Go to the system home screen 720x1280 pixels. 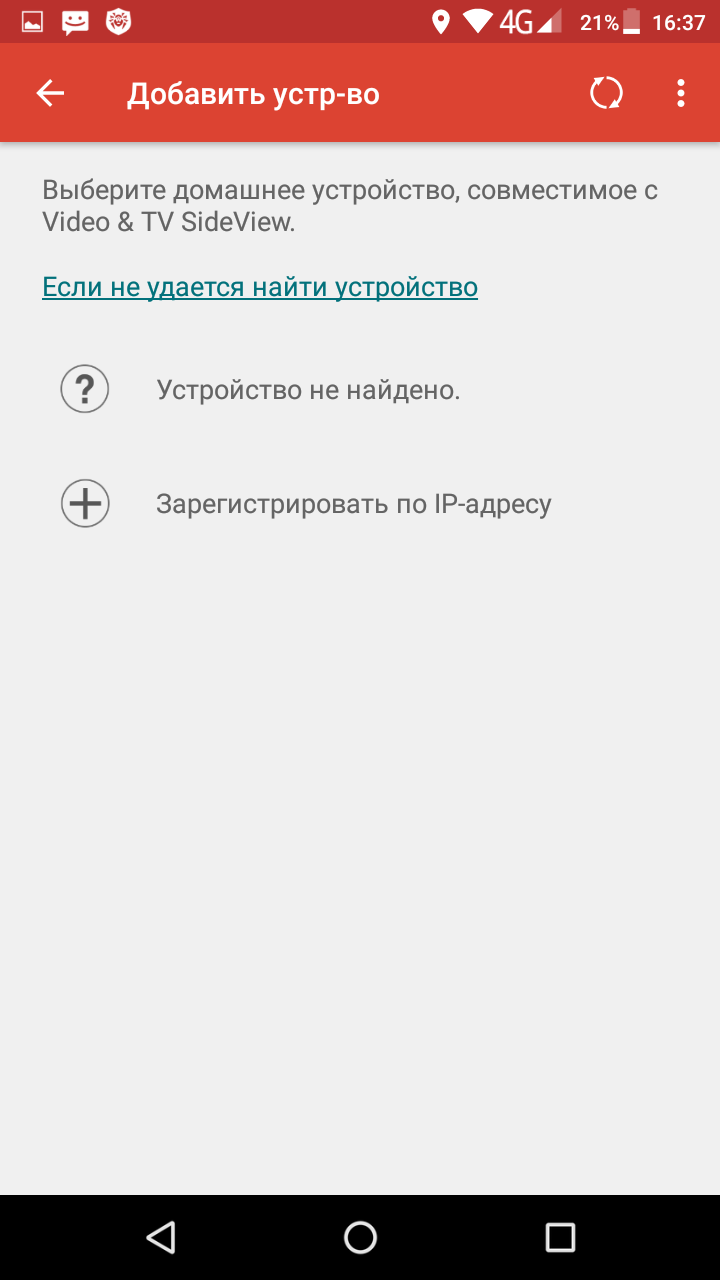coord(360,1237)
